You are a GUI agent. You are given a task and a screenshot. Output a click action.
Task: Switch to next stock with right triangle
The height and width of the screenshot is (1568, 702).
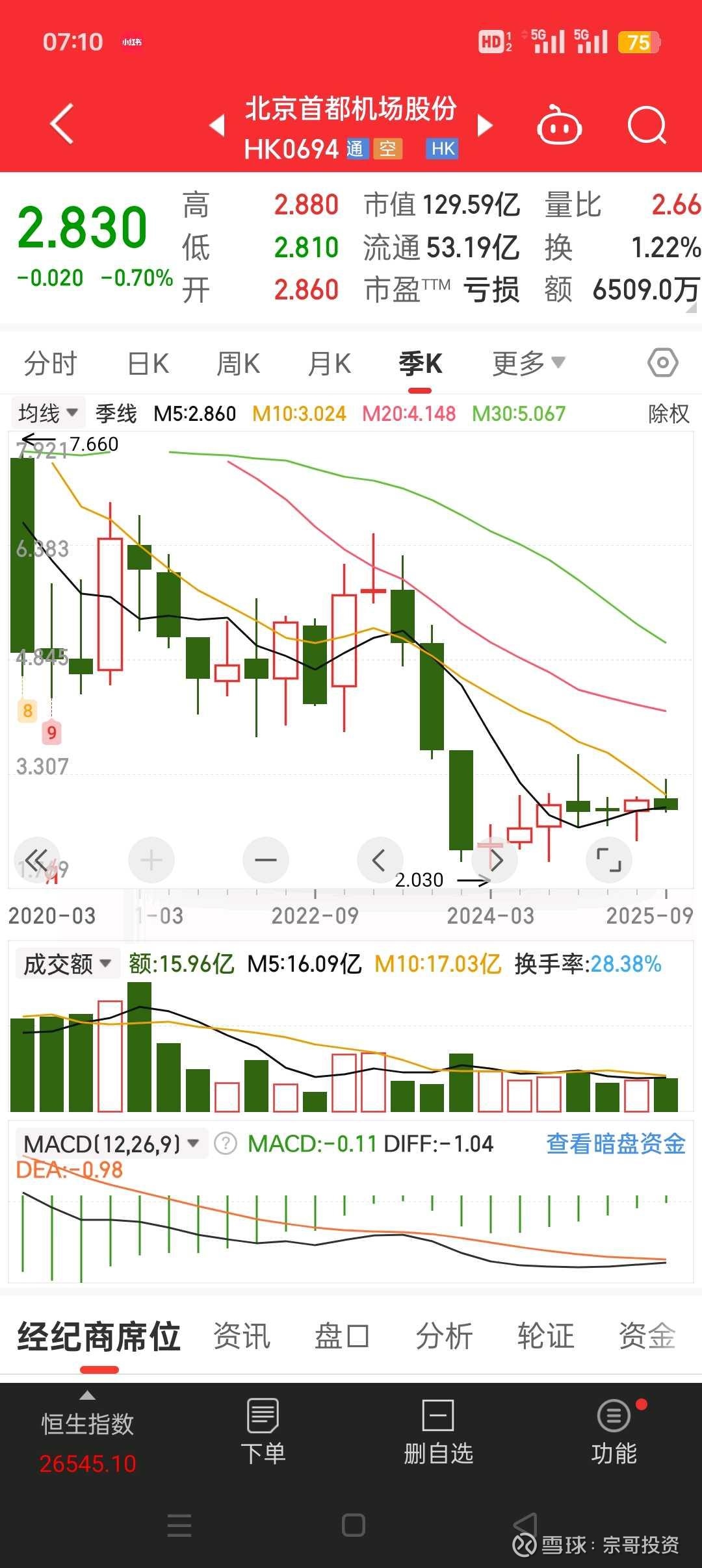click(x=484, y=125)
